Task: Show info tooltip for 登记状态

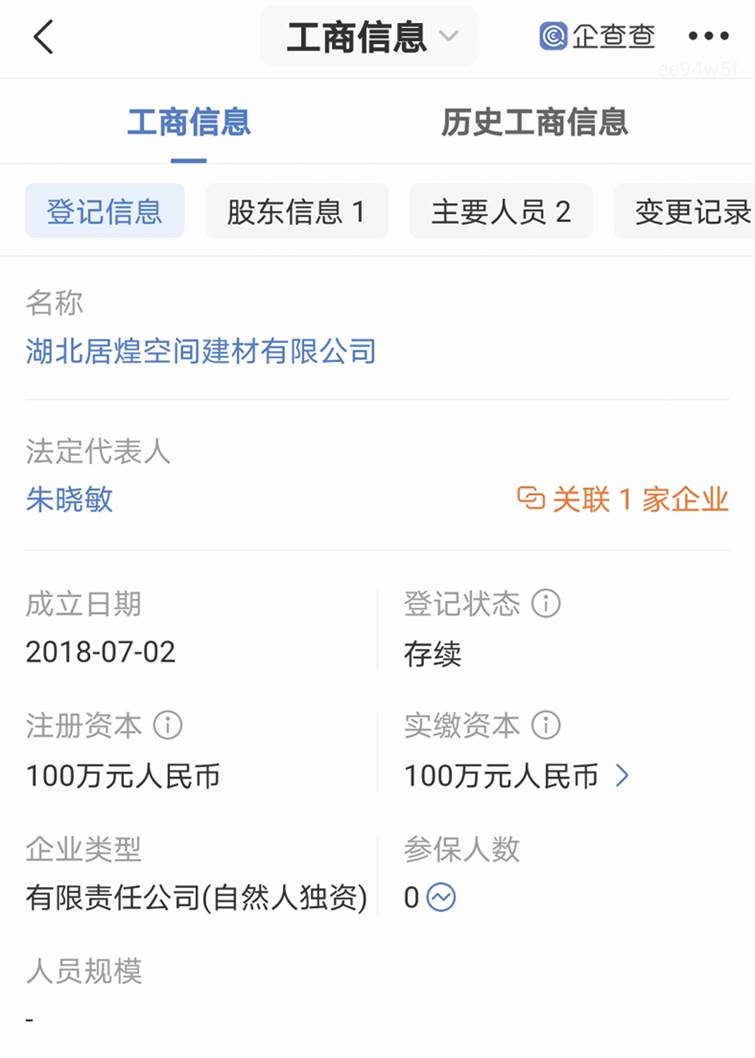Action: pos(546,603)
